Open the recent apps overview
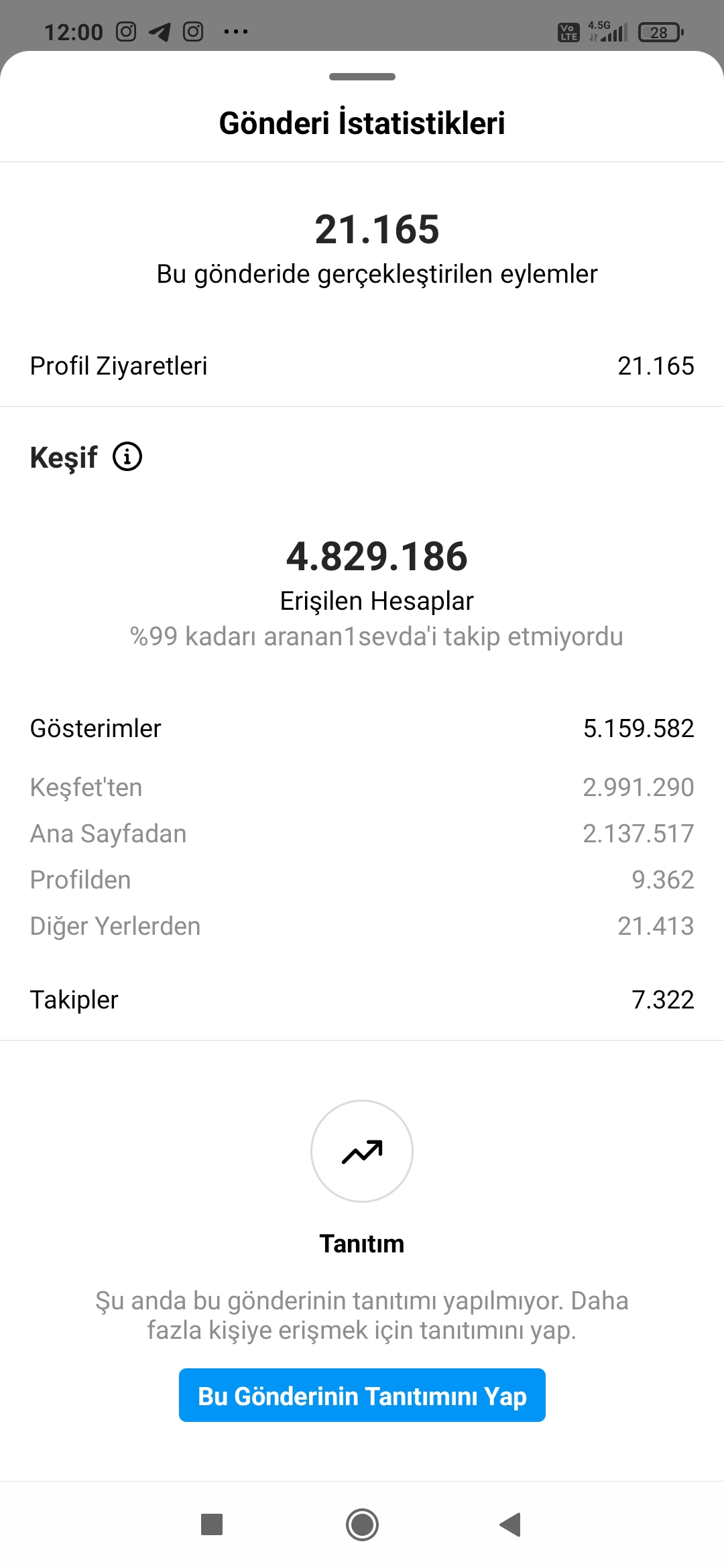The image size is (724, 1568). point(212,1524)
